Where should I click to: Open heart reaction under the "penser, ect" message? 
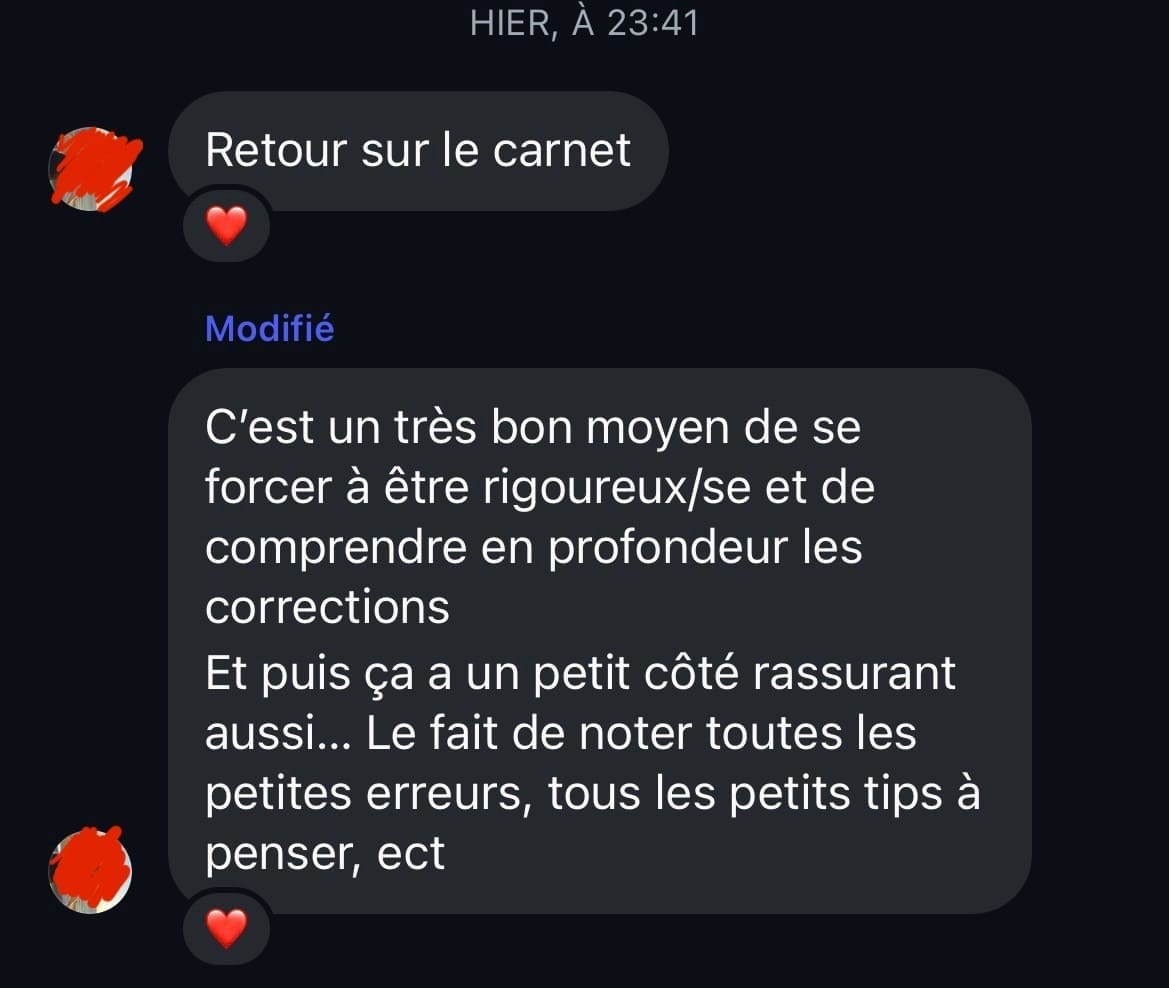[226, 928]
